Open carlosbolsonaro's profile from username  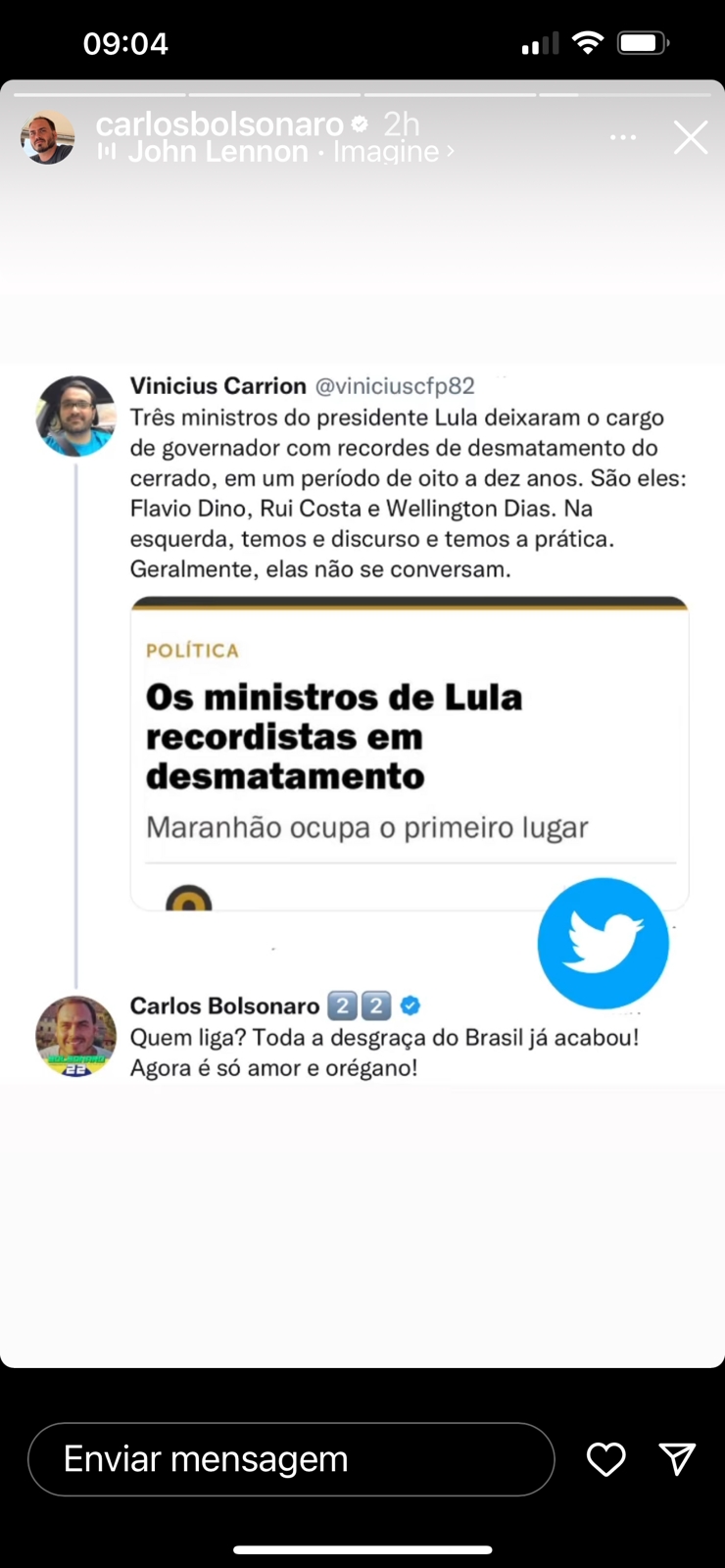point(219,124)
